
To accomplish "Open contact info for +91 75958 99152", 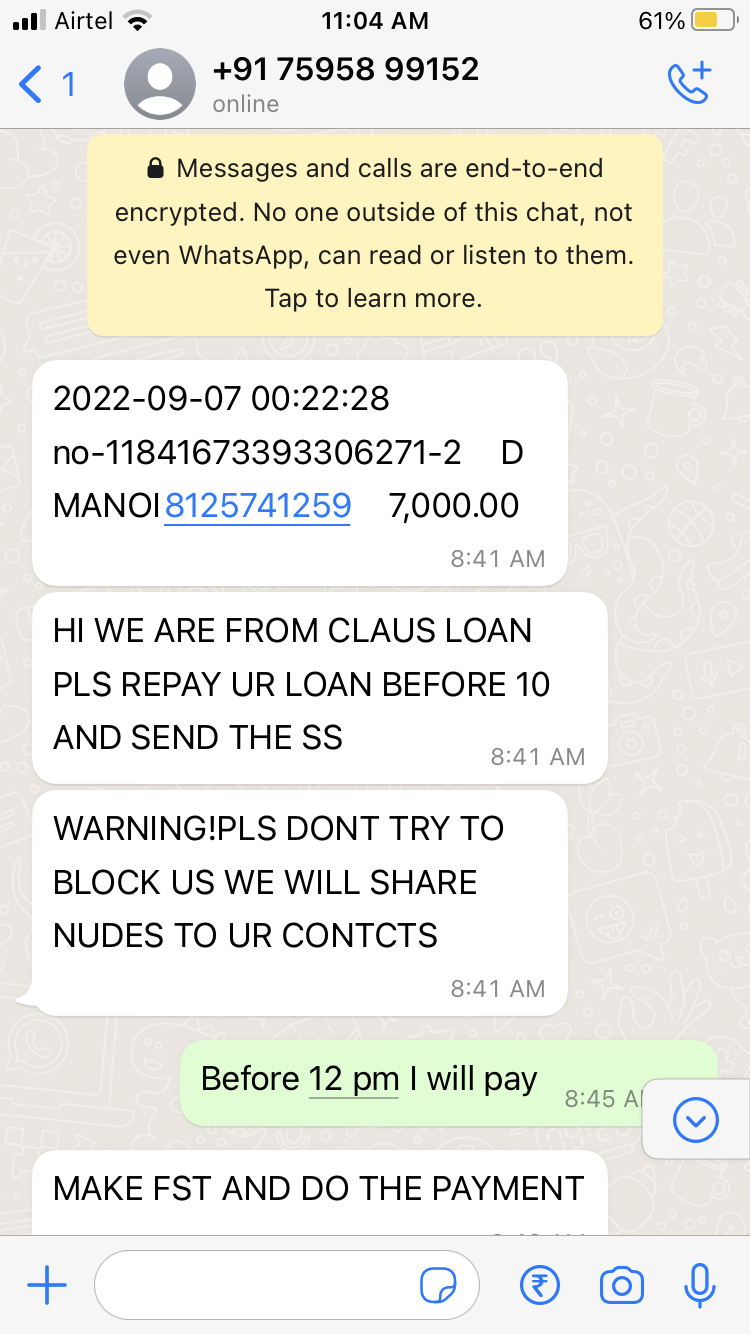I will [x=345, y=84].
